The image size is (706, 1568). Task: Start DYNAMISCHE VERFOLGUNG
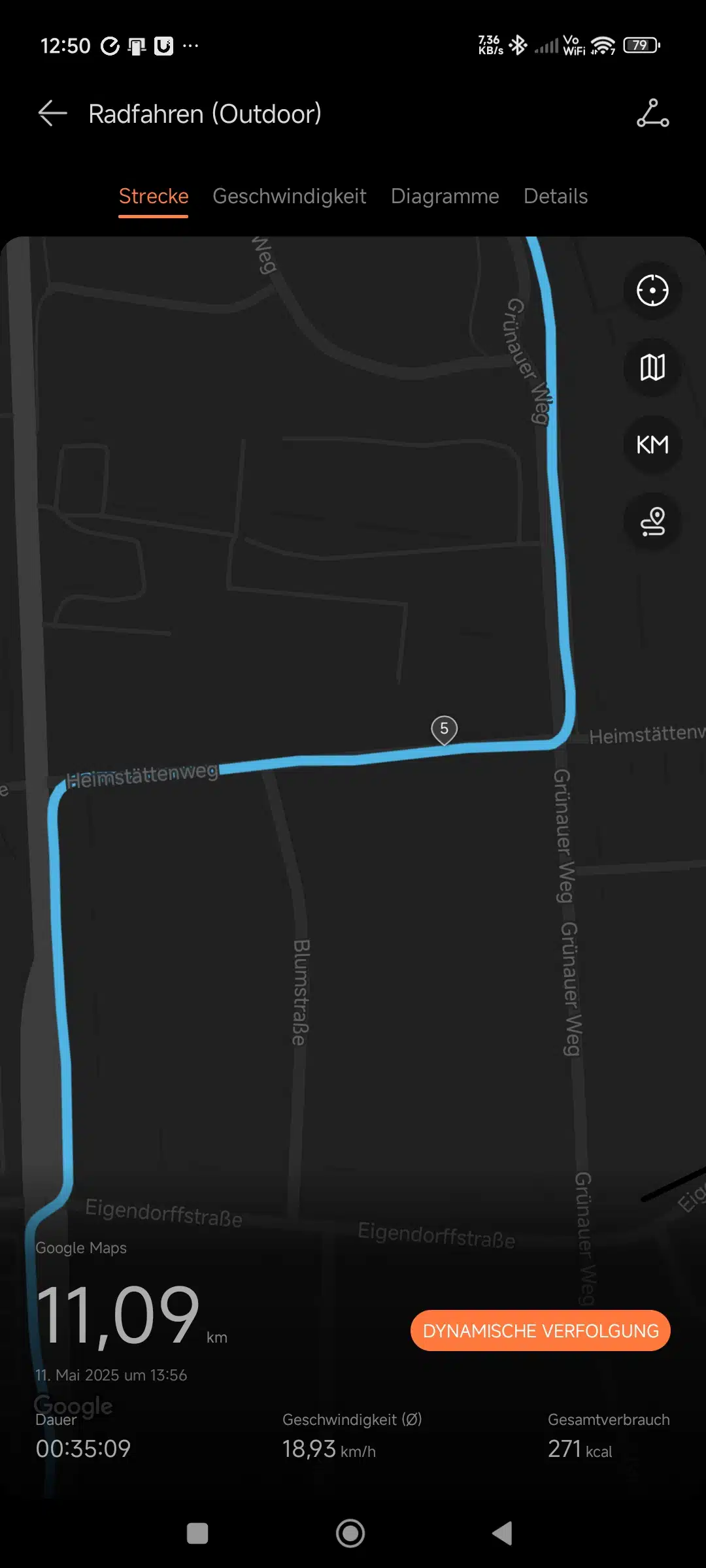[x=541, y=1331]
